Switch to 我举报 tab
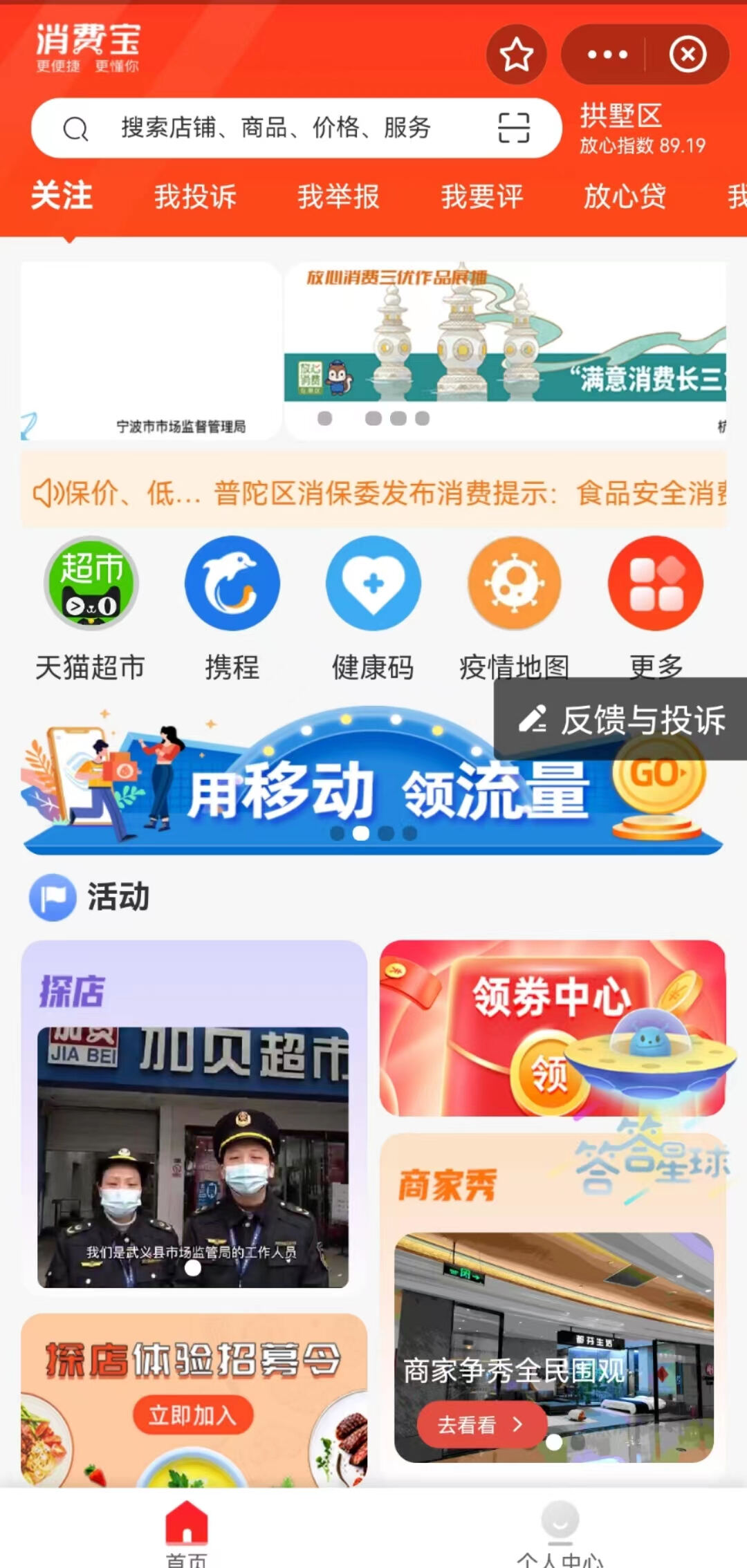This screenshot has width=747, height=1568. point(338,196)
